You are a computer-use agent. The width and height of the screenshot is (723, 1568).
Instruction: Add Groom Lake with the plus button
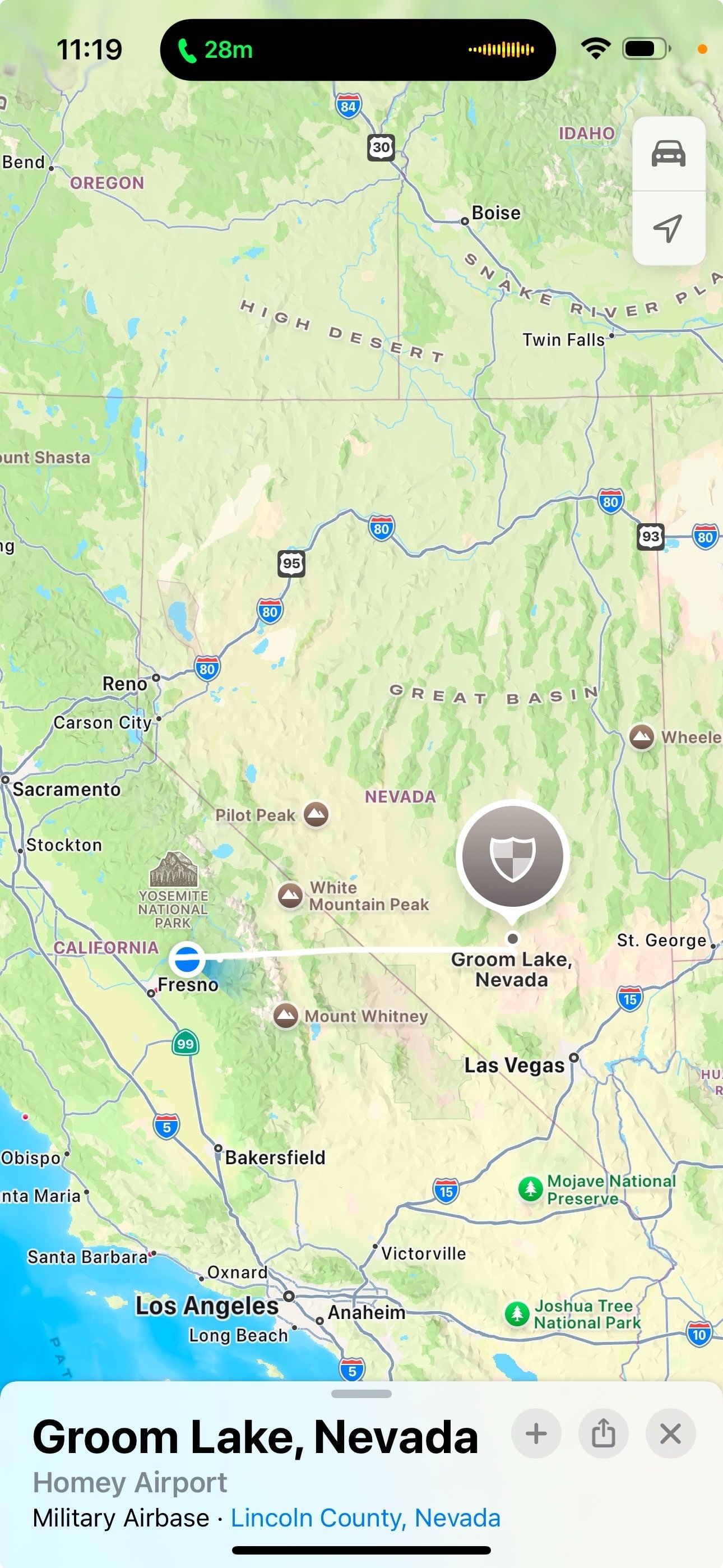click(x=536, y=1433)
